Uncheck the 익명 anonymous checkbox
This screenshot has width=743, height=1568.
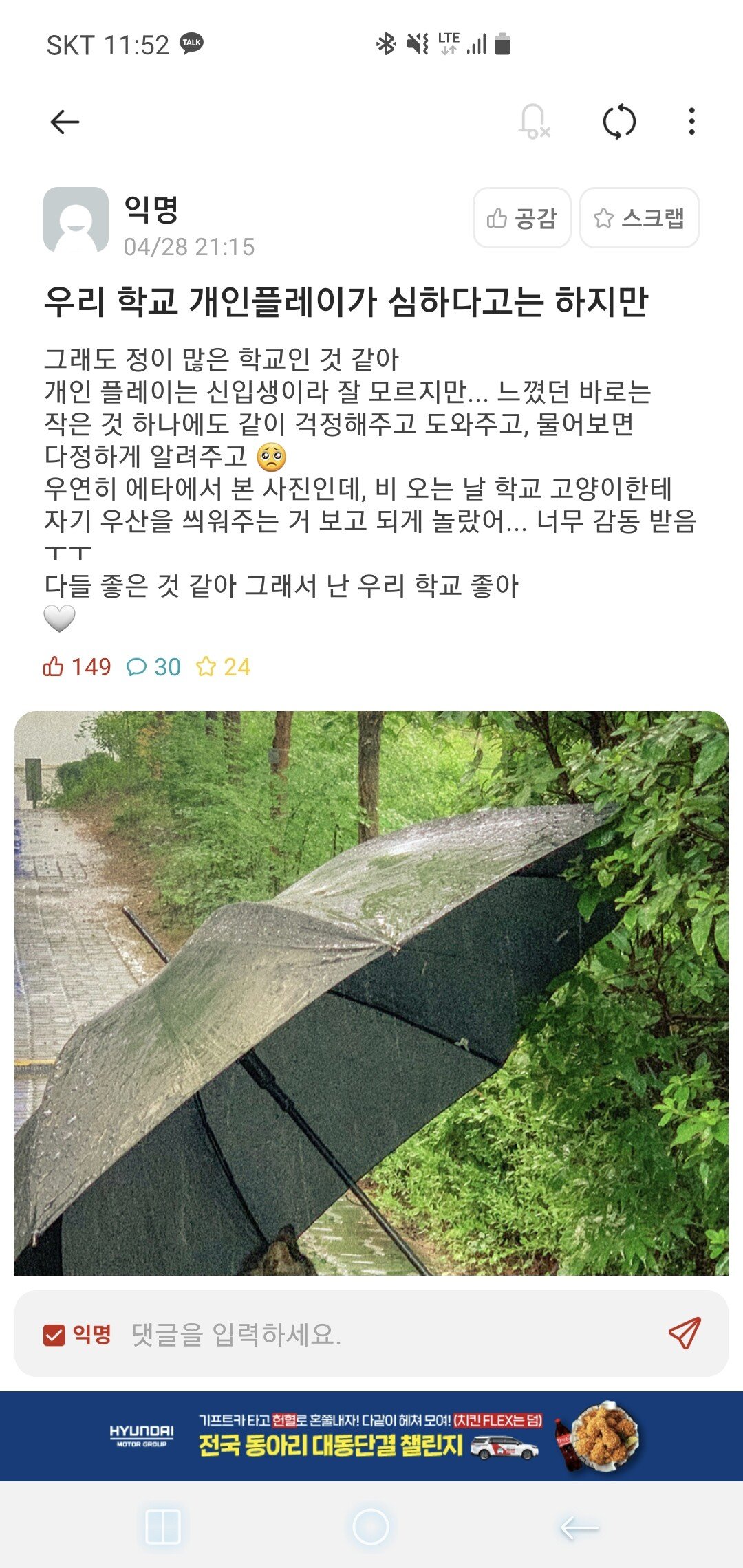pyautogui.click(x=54, y=1335)
